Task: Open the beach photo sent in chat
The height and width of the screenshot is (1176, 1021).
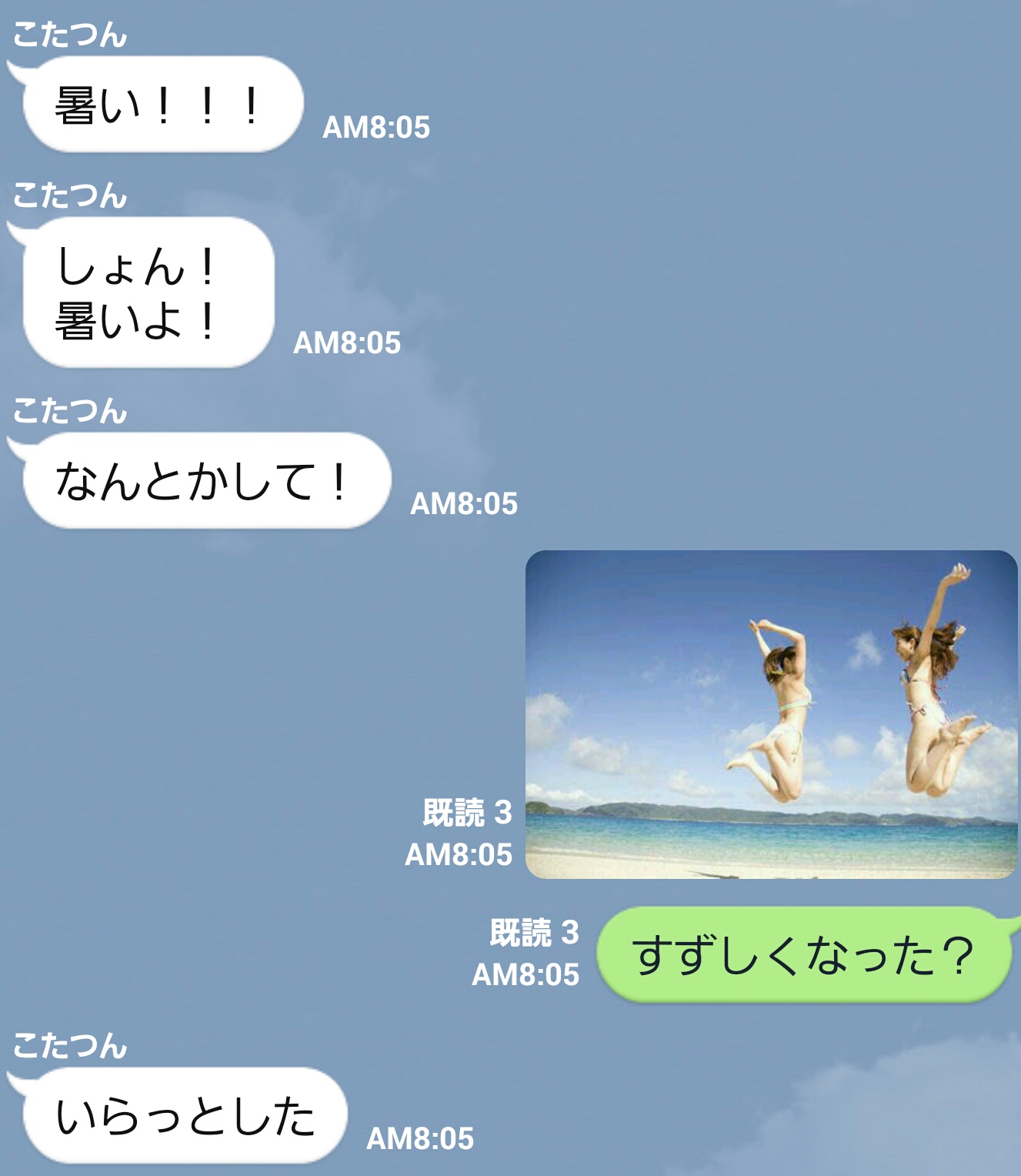Action: [x=771, y=714]
